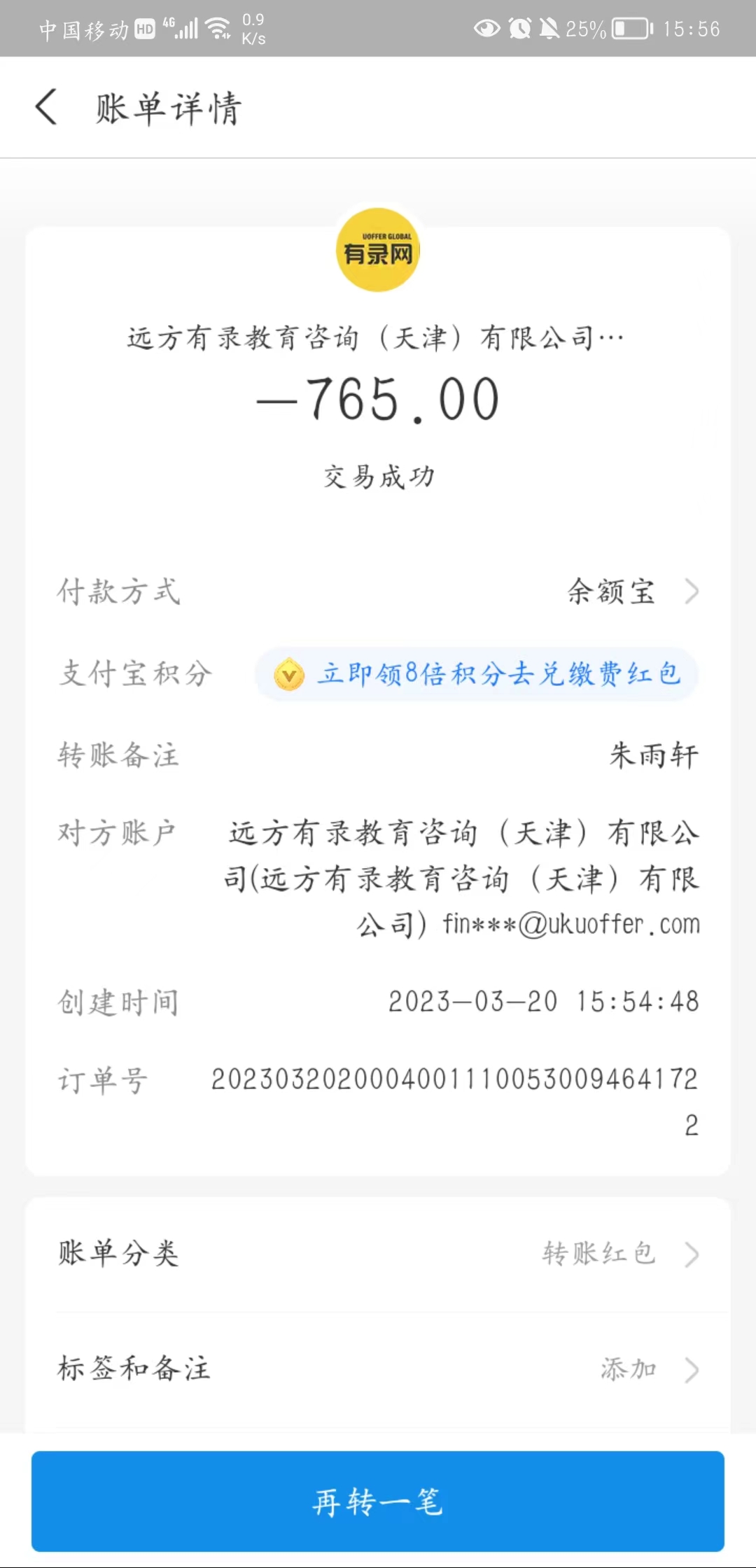Go back from 账单详情 page
The height and width of the screenshot is (1568, 756).
click(x=46, y=108)
